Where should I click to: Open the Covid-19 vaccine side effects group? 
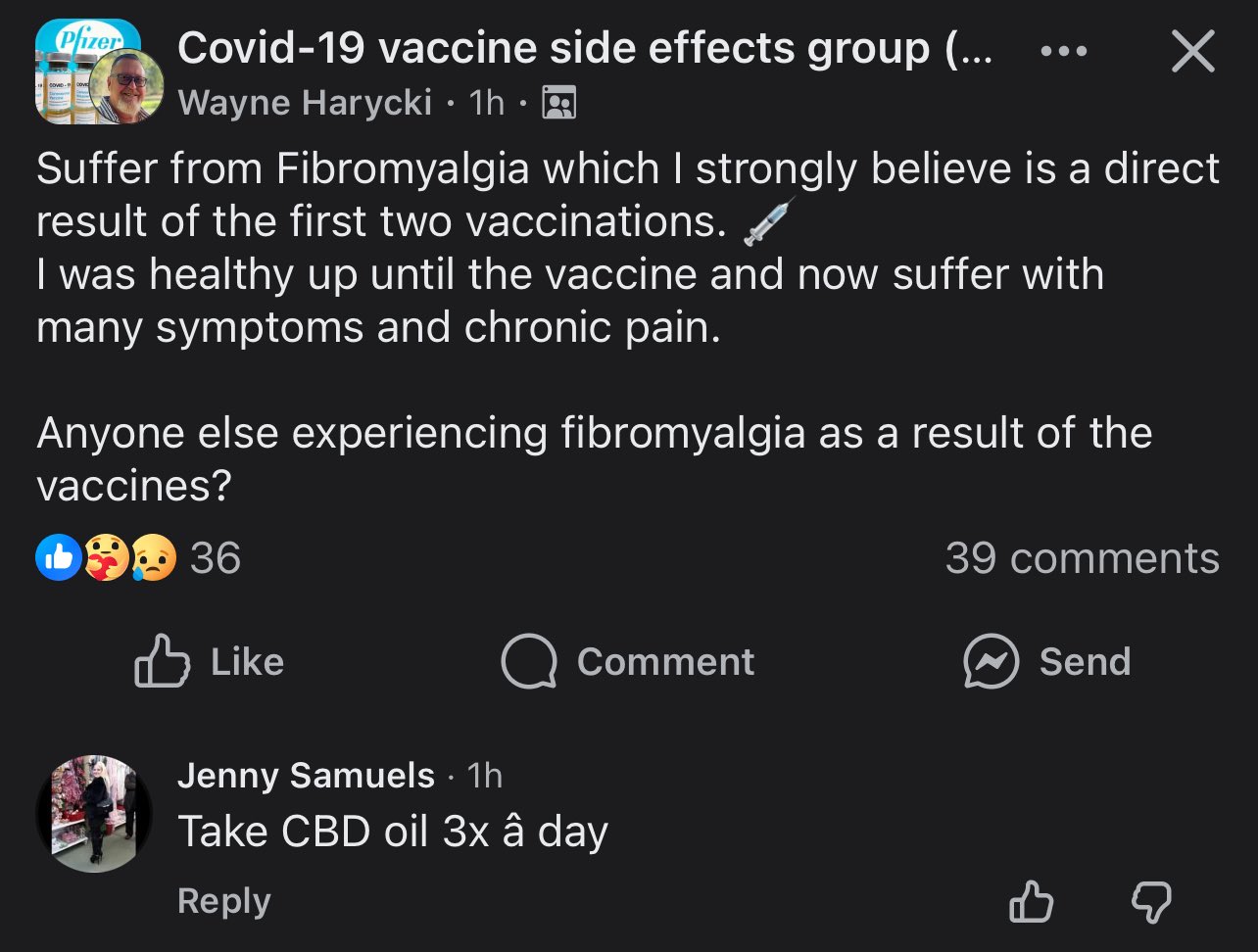584,48
